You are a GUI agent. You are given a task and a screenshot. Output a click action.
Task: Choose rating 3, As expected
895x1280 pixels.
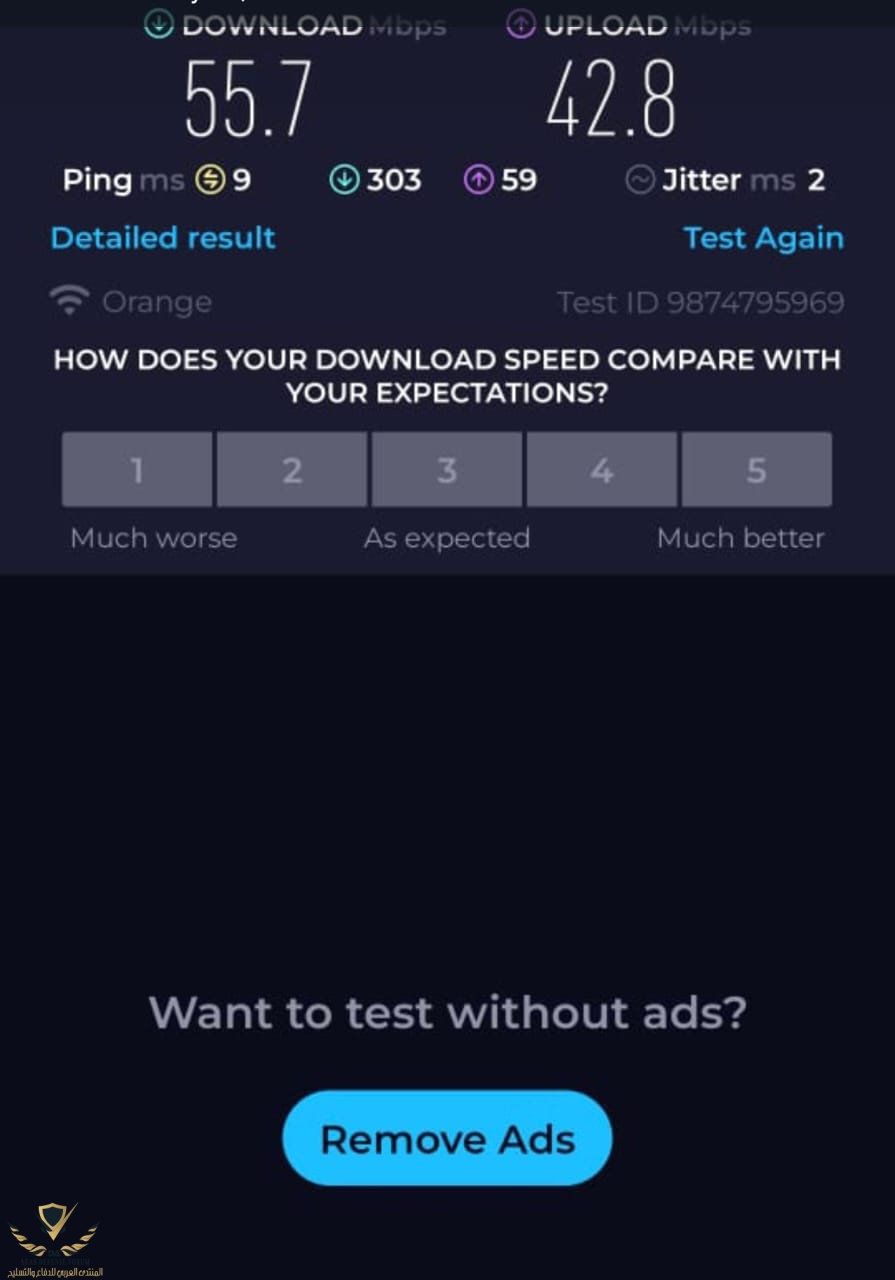[x=447, y=470]
